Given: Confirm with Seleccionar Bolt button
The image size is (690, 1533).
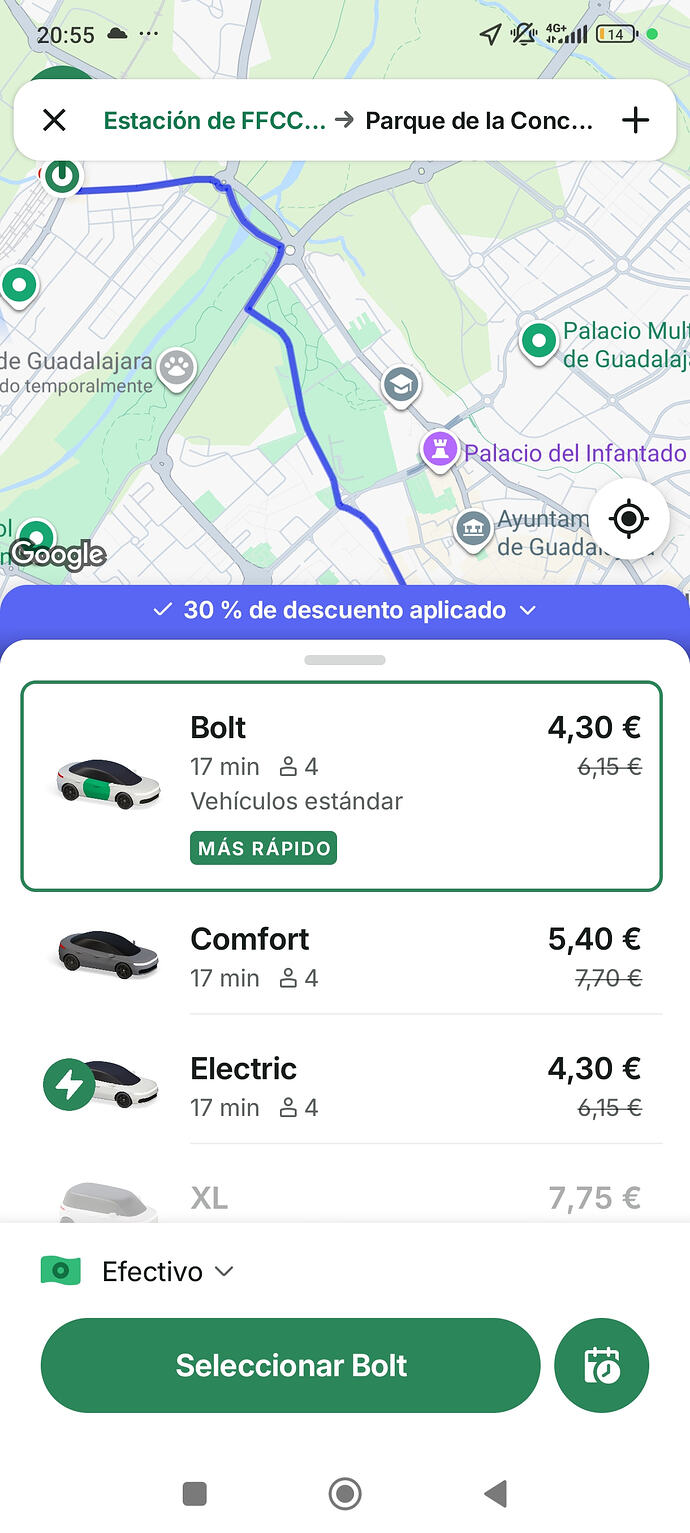Looking at the screenshot, I should pyautogui.click(x=290, y=1365).
